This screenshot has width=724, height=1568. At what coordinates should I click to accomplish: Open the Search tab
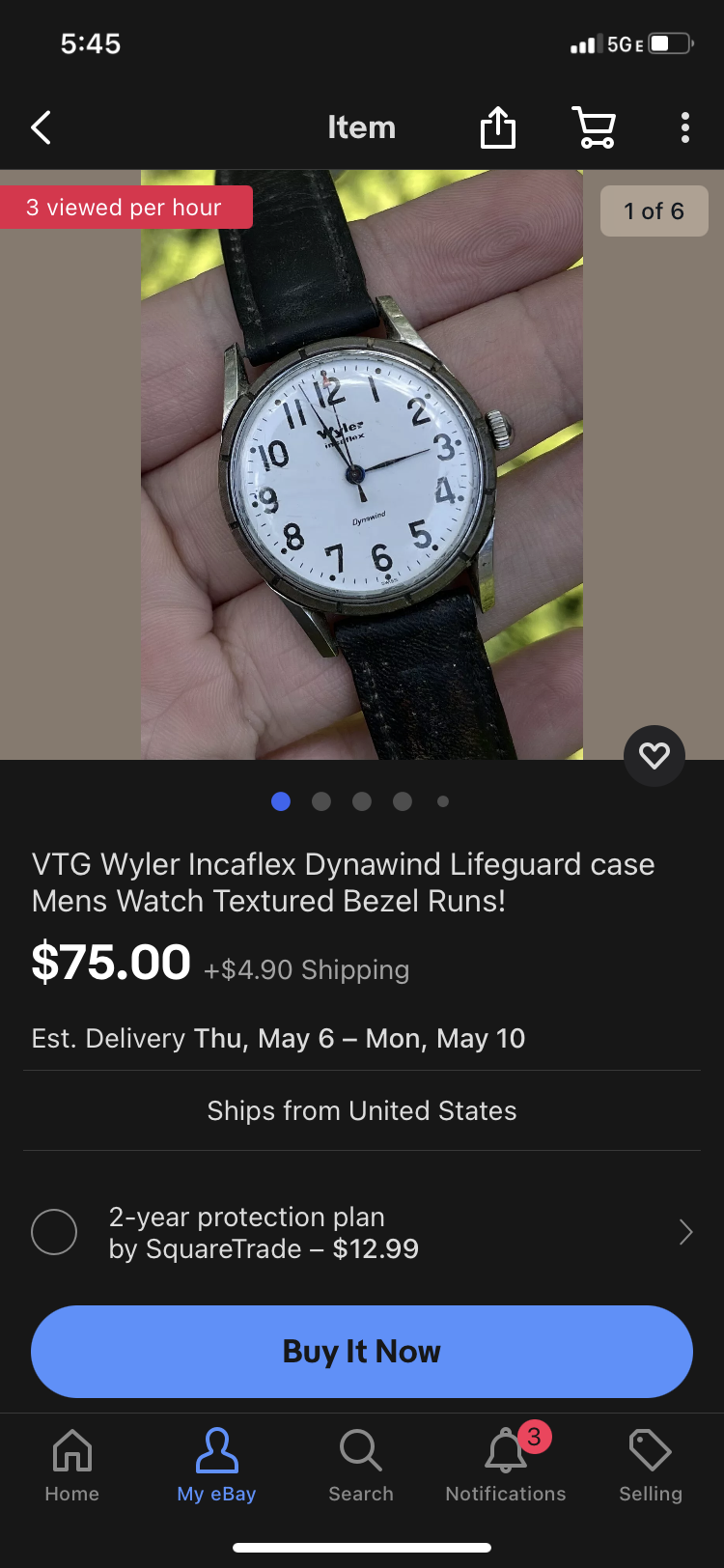tap(361, 1465)
